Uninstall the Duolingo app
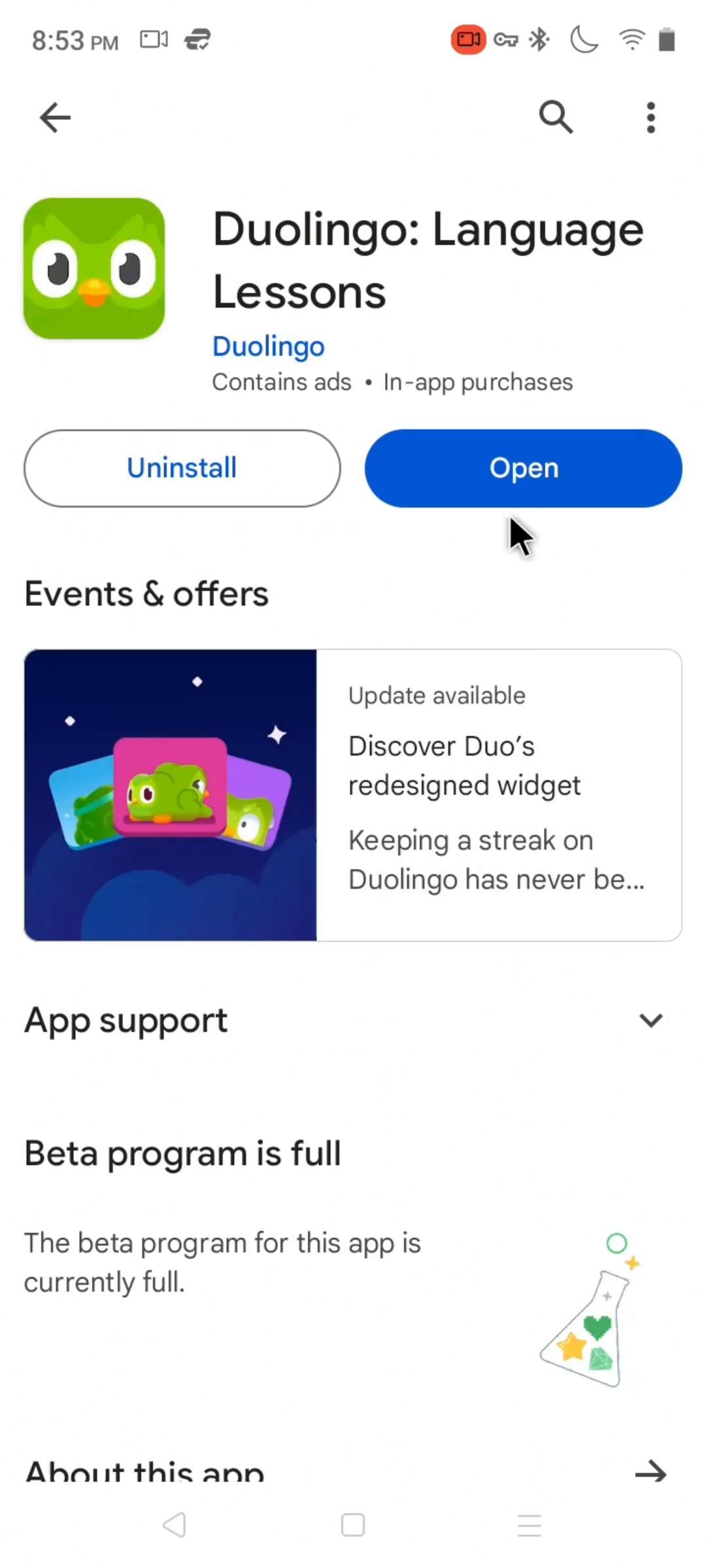The image size is (706, 1568). click(182, 468)
